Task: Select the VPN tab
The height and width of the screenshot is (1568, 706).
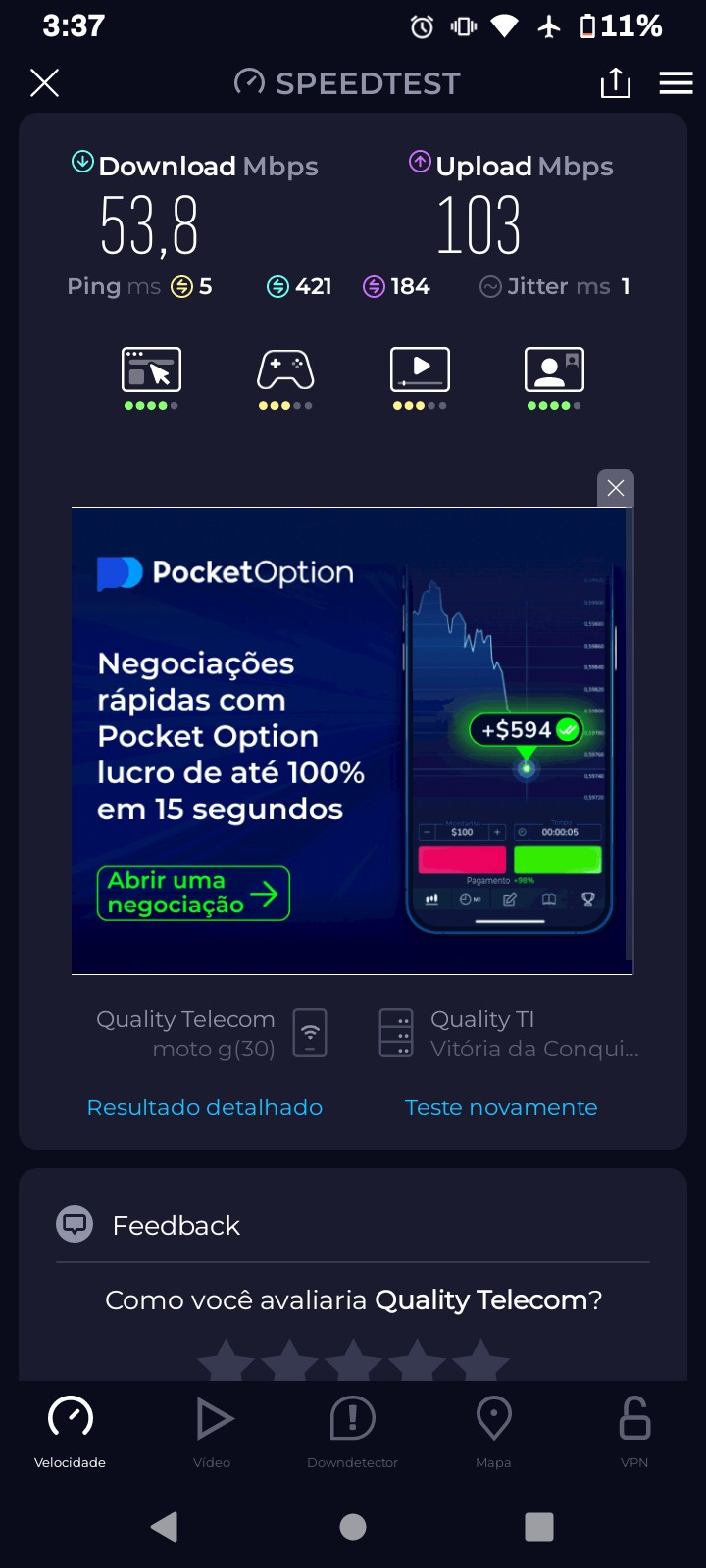Action: pos(634,1432)
